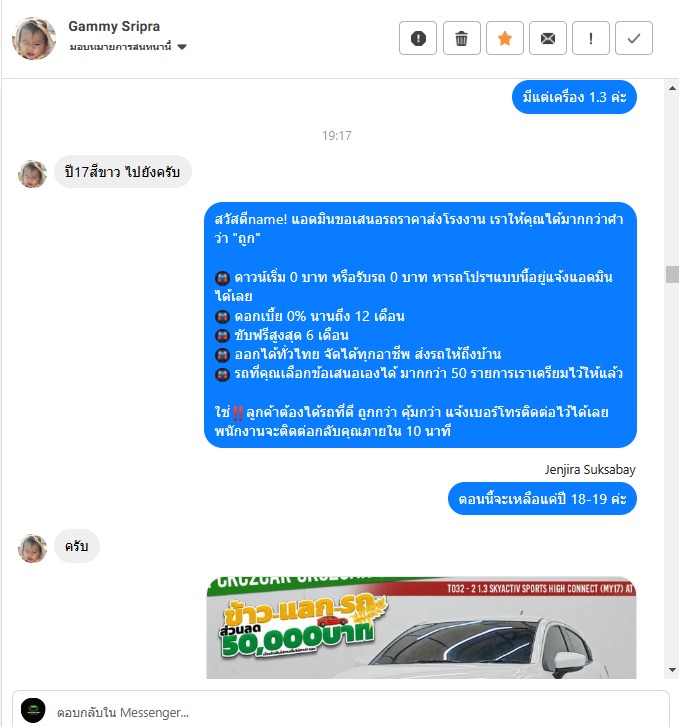Open the car promotion image
Image resolution: width=679 pixels, height=727 pixels.
pos(421,628)
